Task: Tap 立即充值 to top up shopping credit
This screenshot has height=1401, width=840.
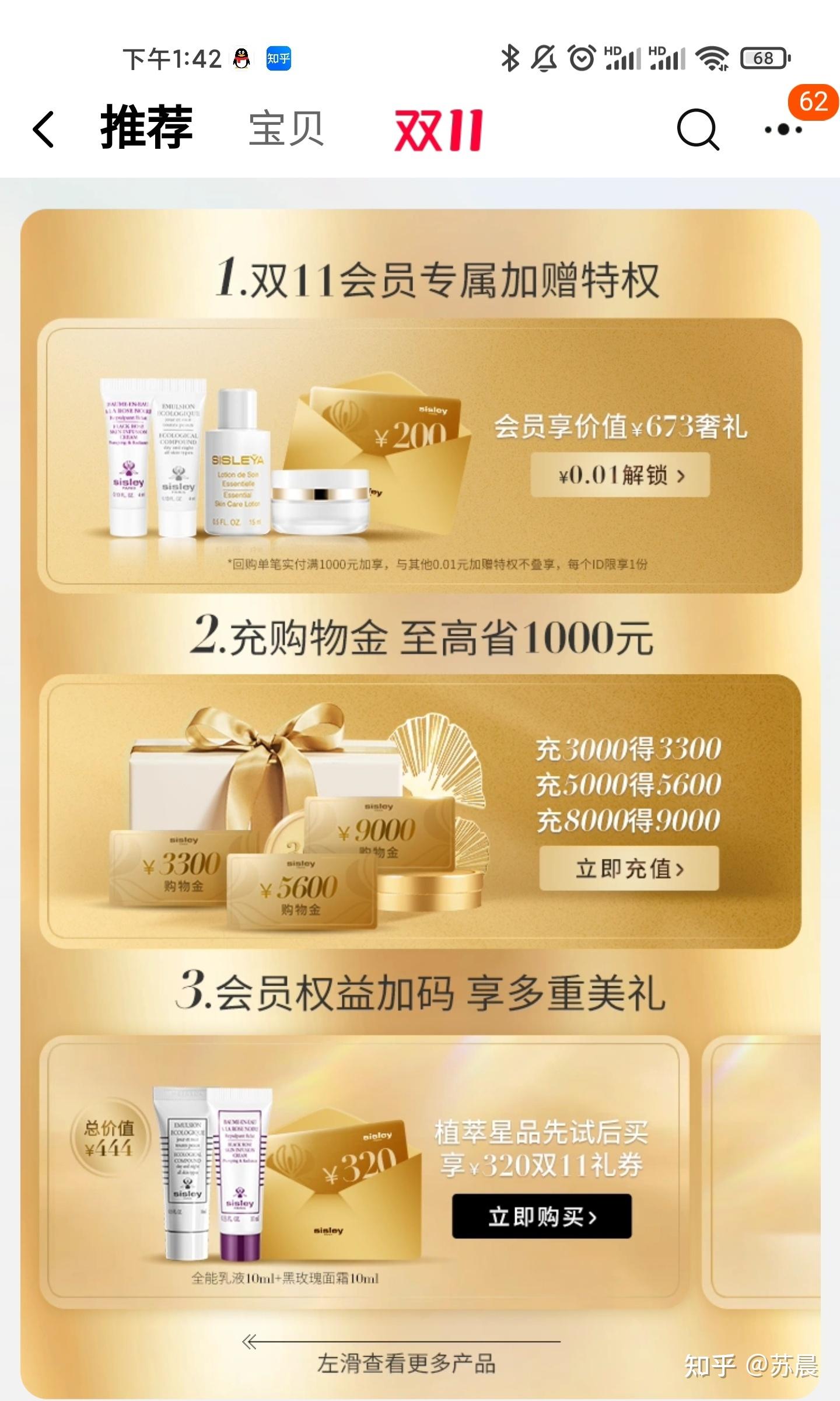Action: pos(629,869)
